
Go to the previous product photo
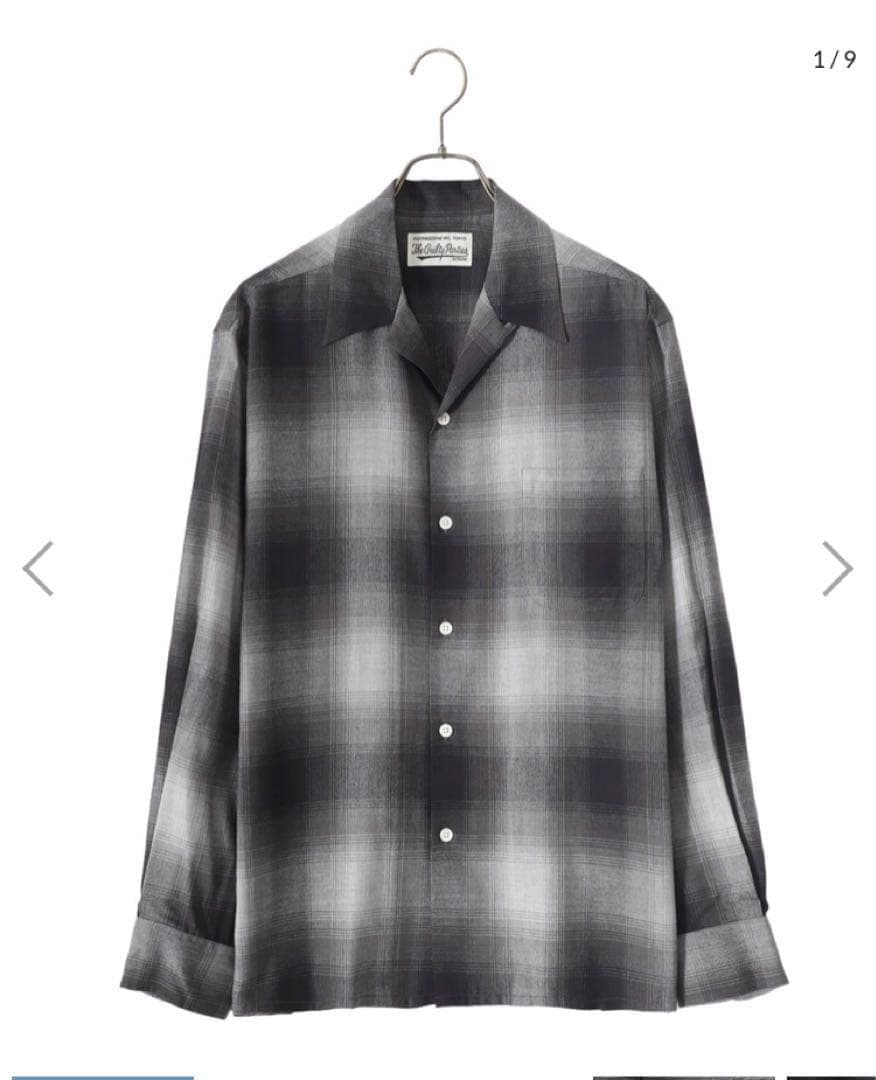(38, 569)
